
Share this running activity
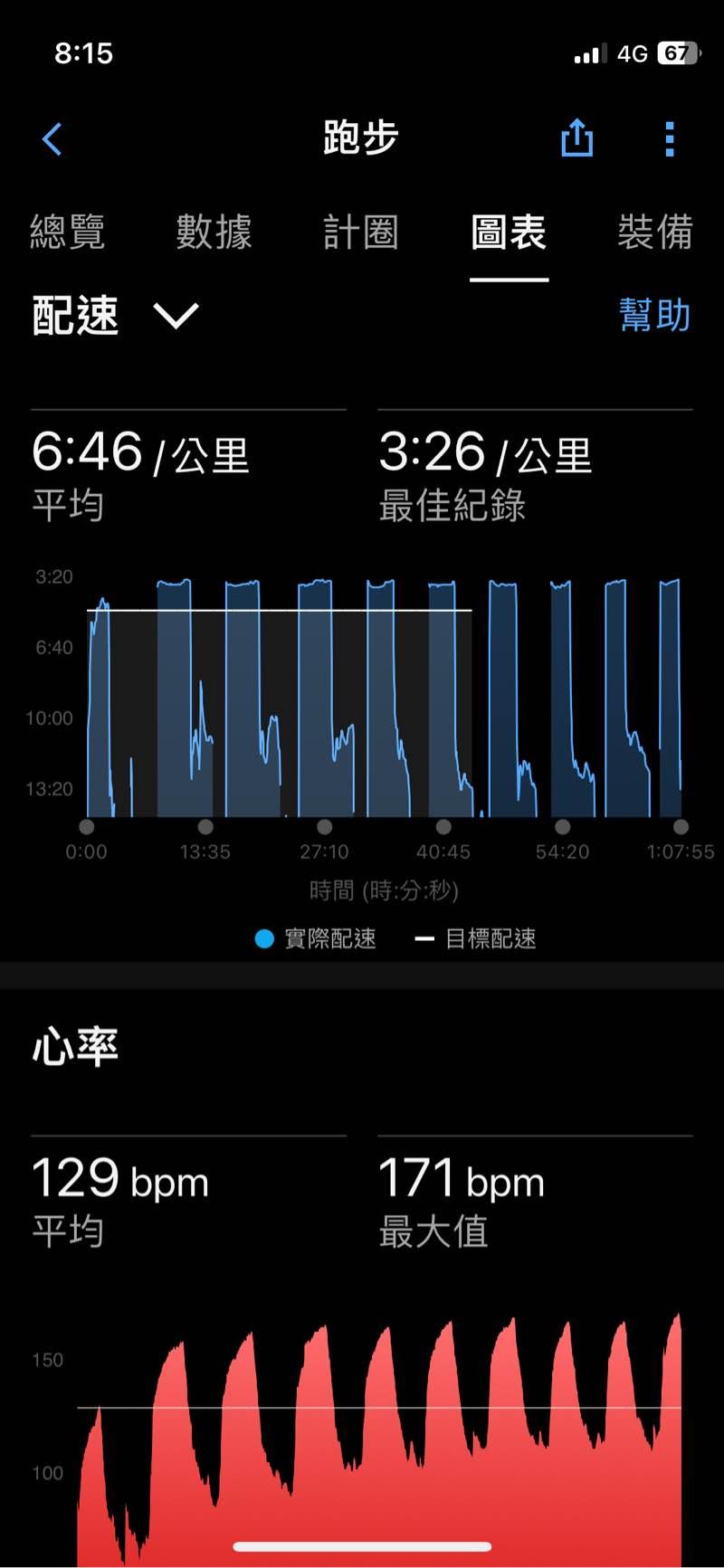pyautogui.click(x=576, y=139)
